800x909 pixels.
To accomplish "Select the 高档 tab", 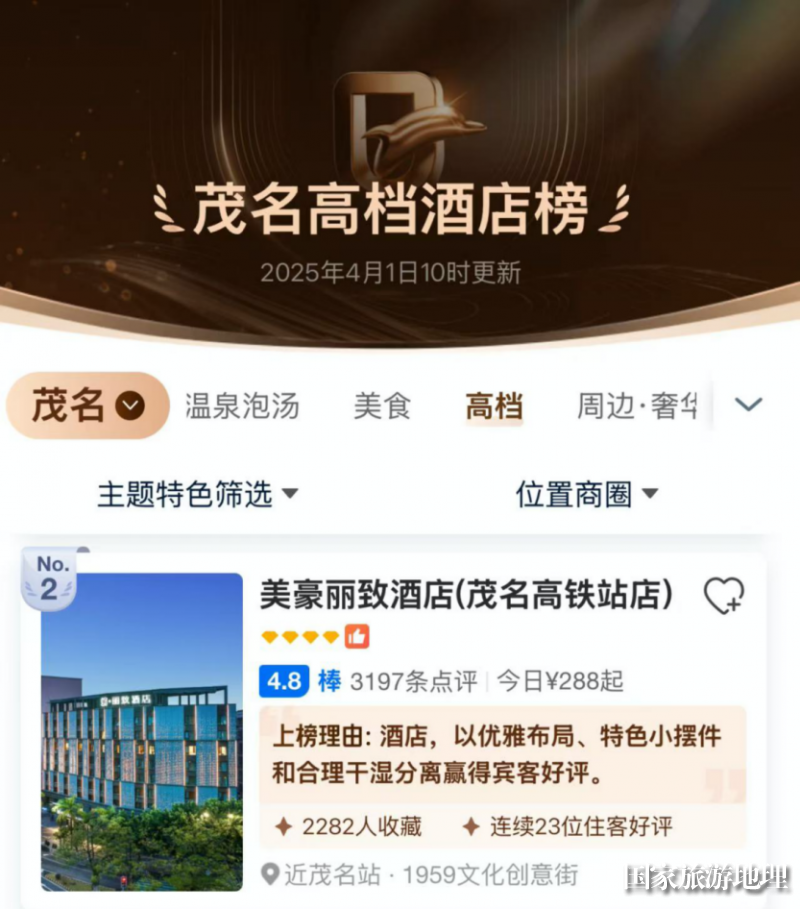I will click(494, 406).
